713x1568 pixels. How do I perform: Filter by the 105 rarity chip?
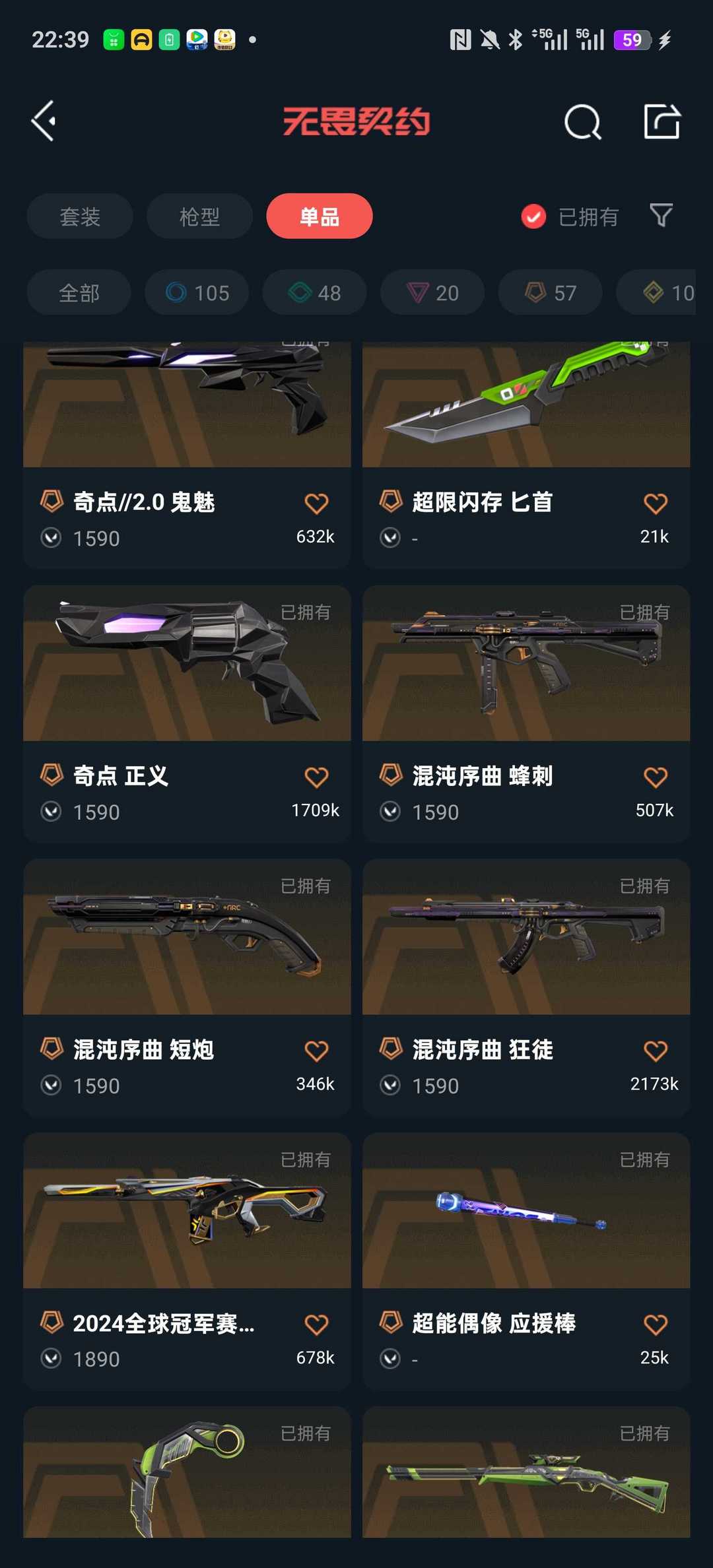coord(197,292)
